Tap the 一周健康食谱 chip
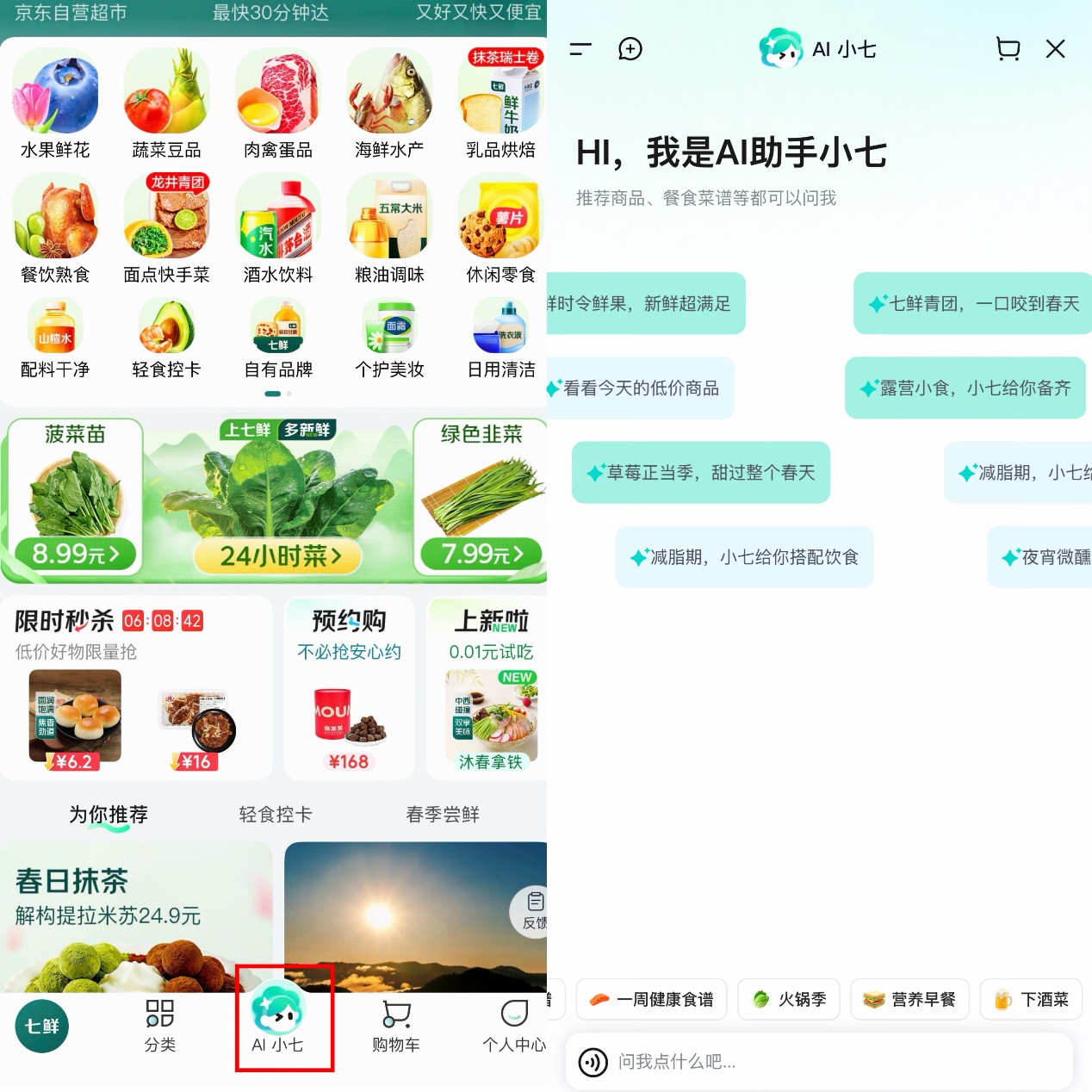 point(651,999)
